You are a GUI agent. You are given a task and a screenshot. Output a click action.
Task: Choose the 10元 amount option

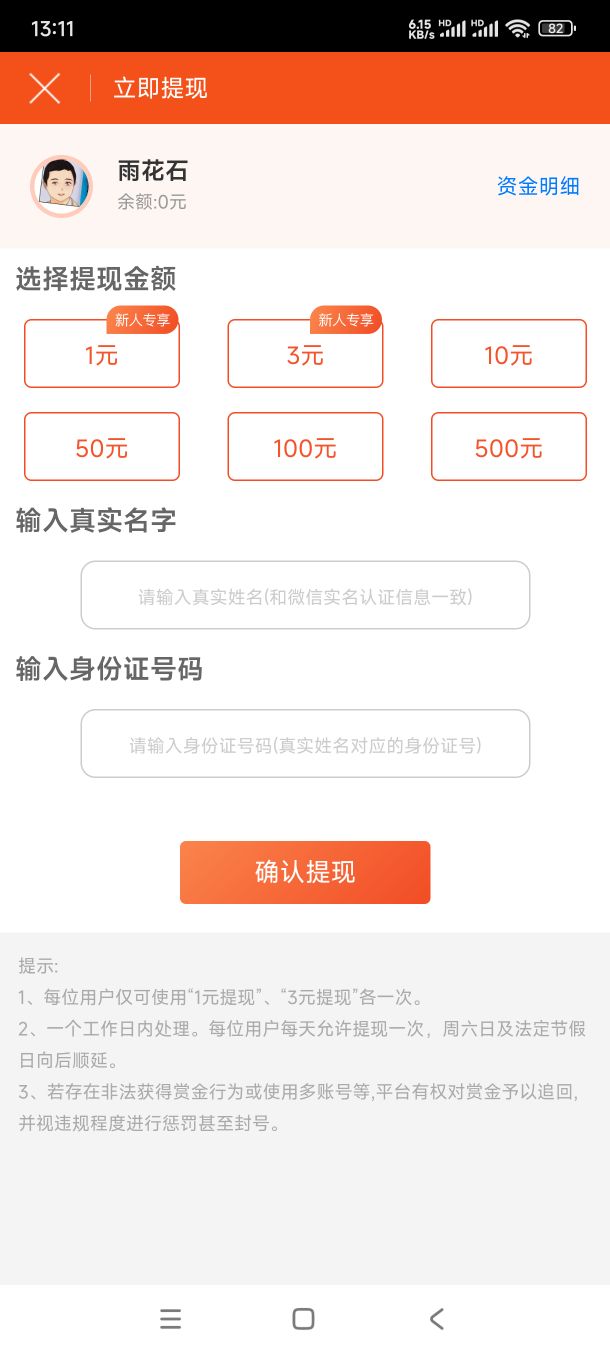point(508,354)
